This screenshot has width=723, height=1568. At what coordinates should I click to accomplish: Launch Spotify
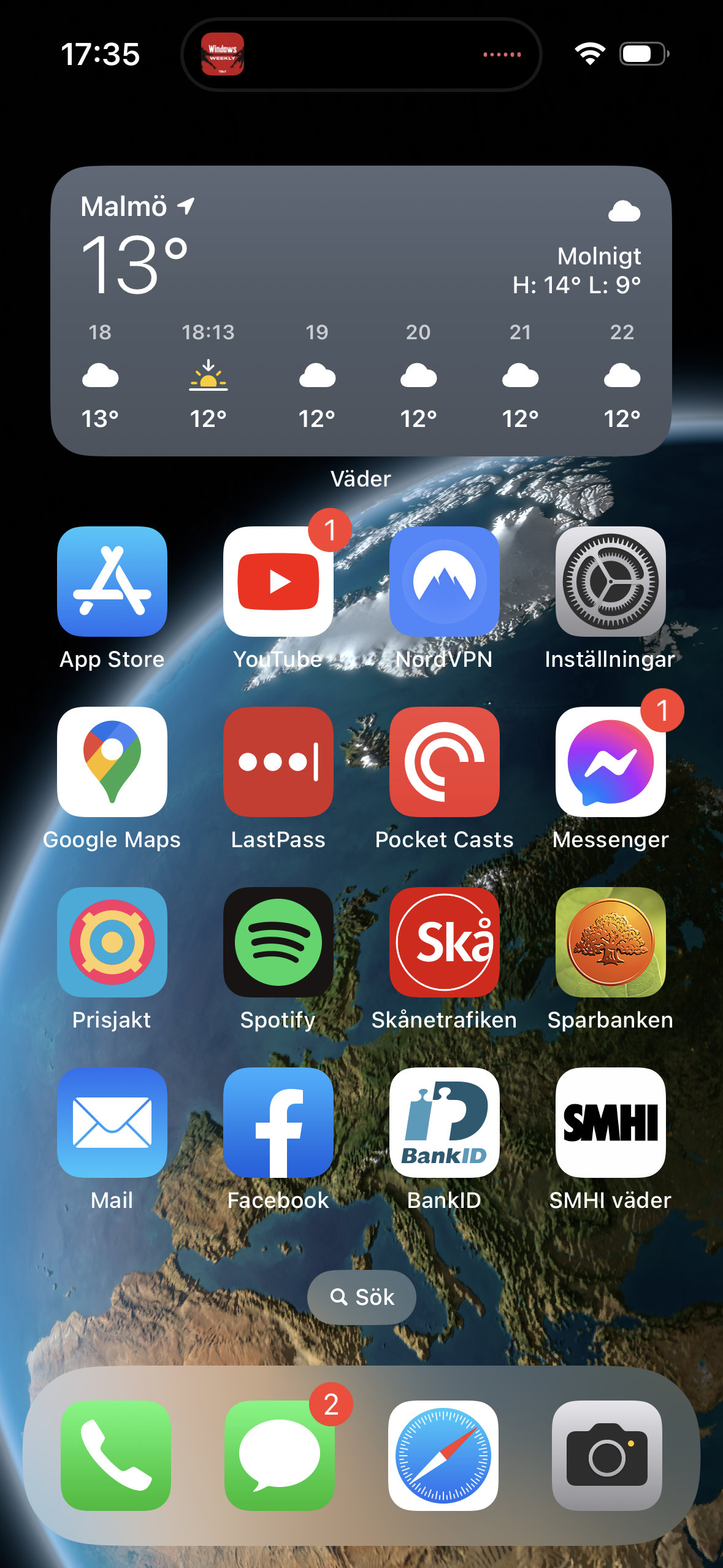(278, 942)
